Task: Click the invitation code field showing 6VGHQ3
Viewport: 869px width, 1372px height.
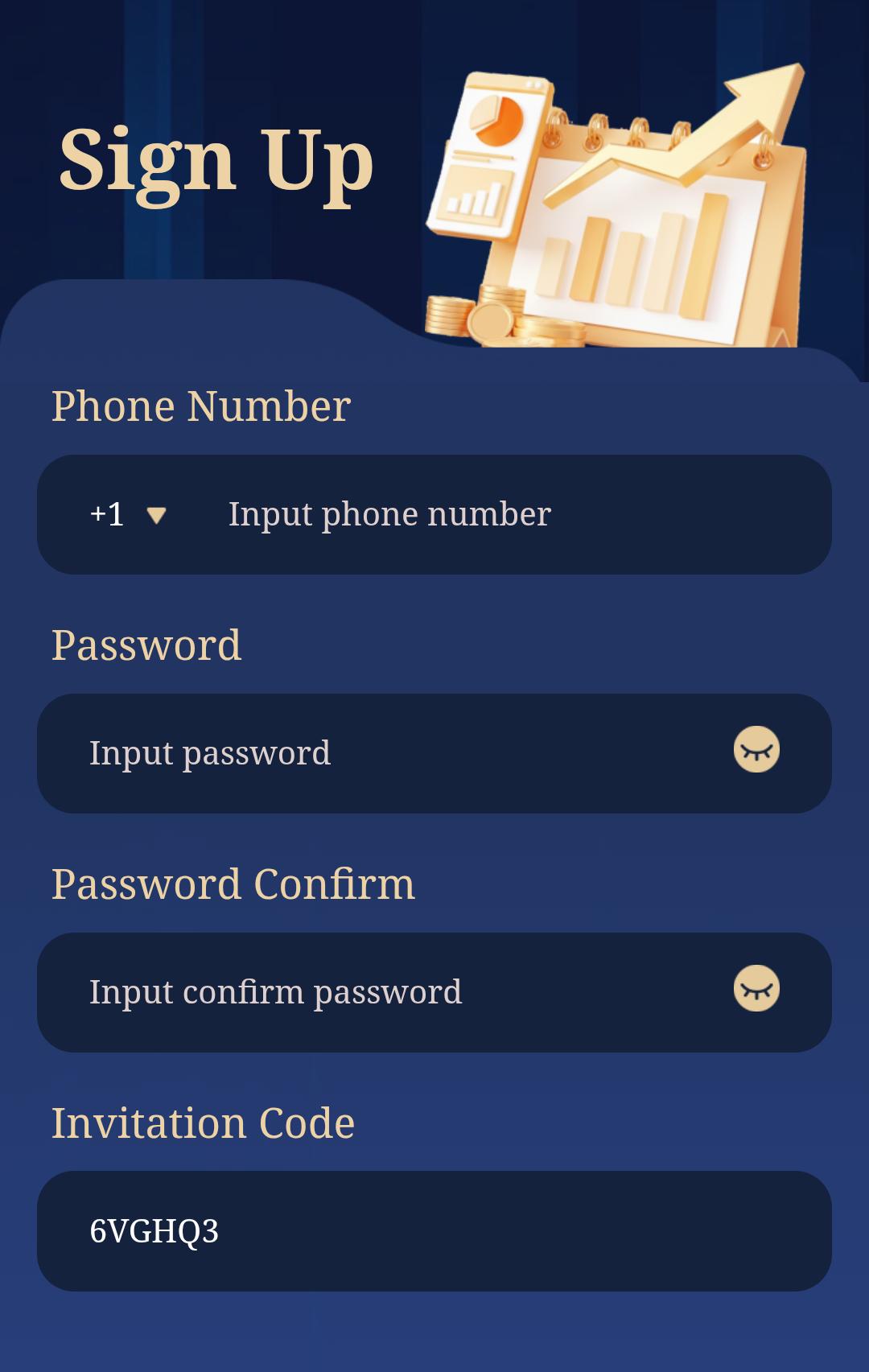Action: point(434,1230)
